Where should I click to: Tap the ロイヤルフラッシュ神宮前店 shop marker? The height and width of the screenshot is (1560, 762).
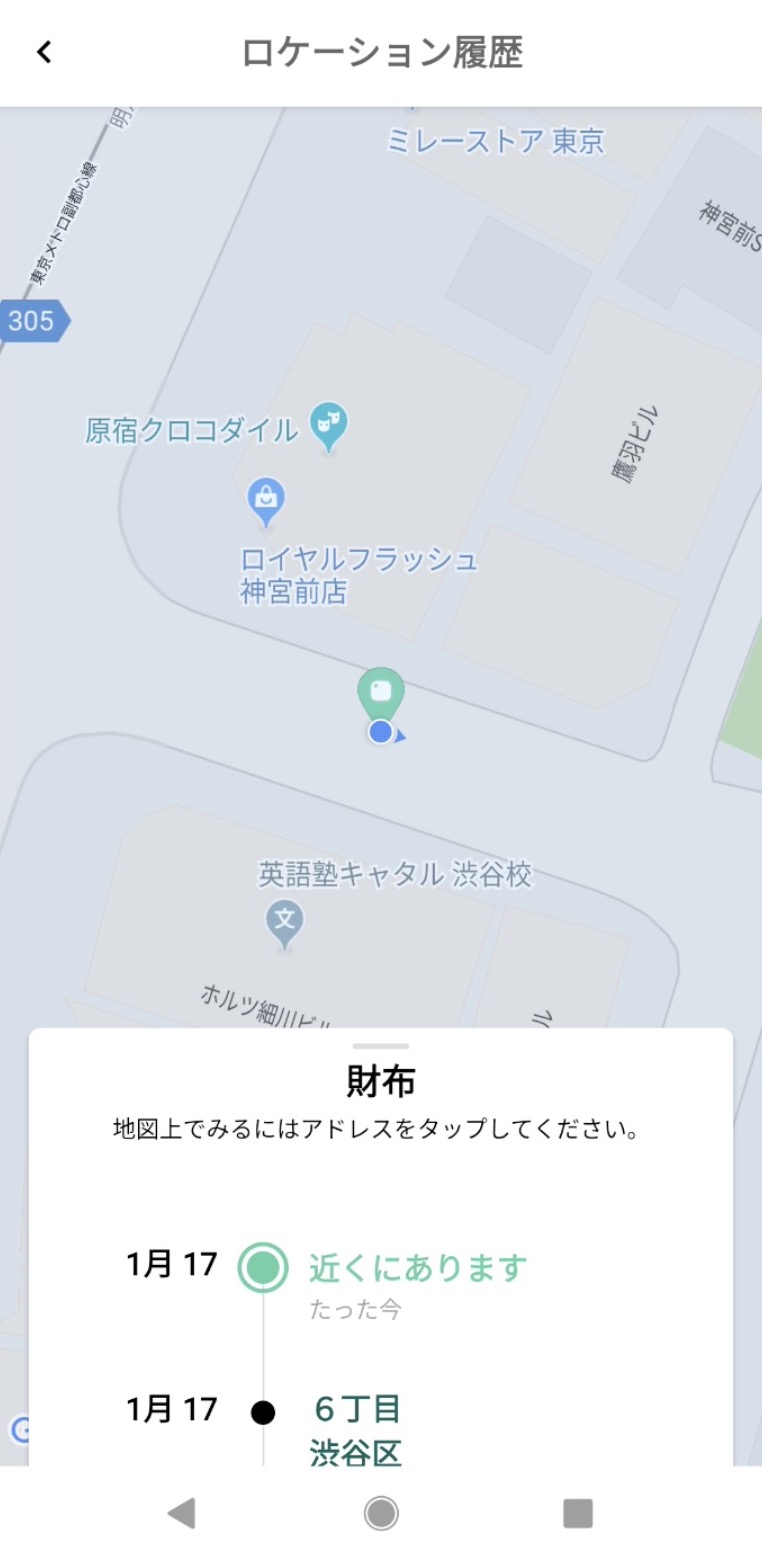pyautogui.click(x=266, y=500)
